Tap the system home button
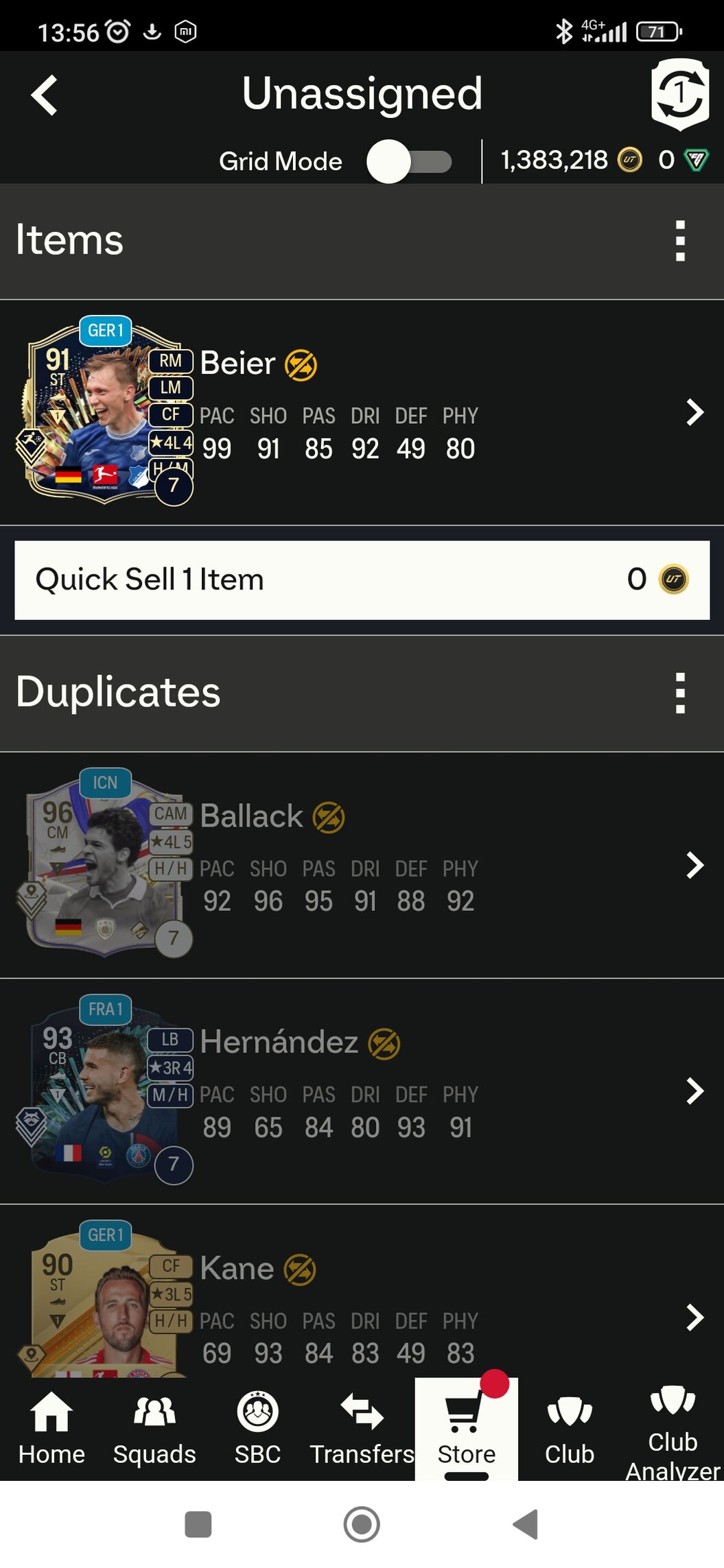The image size is (724, 1568). pos(362,1524)
